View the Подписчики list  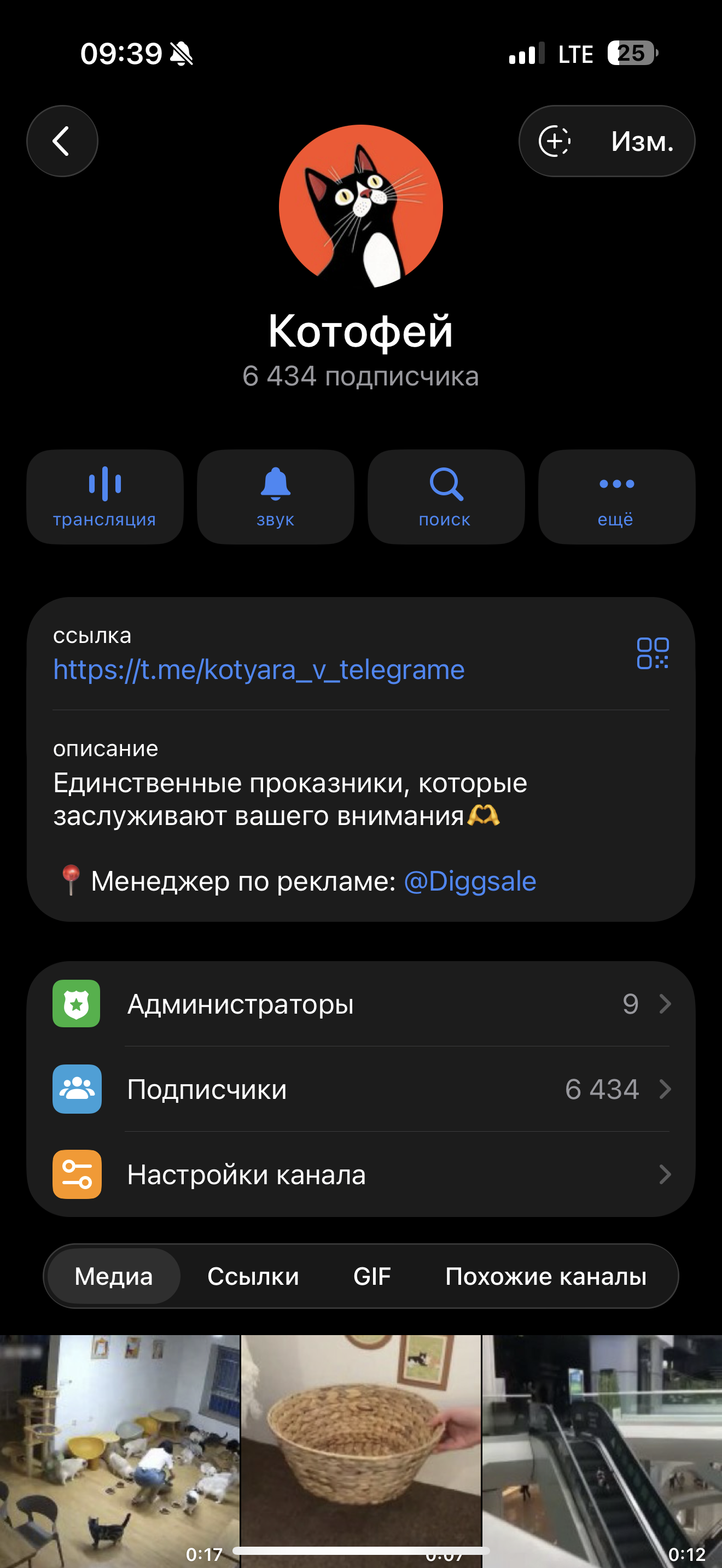tap(361, 1089)
